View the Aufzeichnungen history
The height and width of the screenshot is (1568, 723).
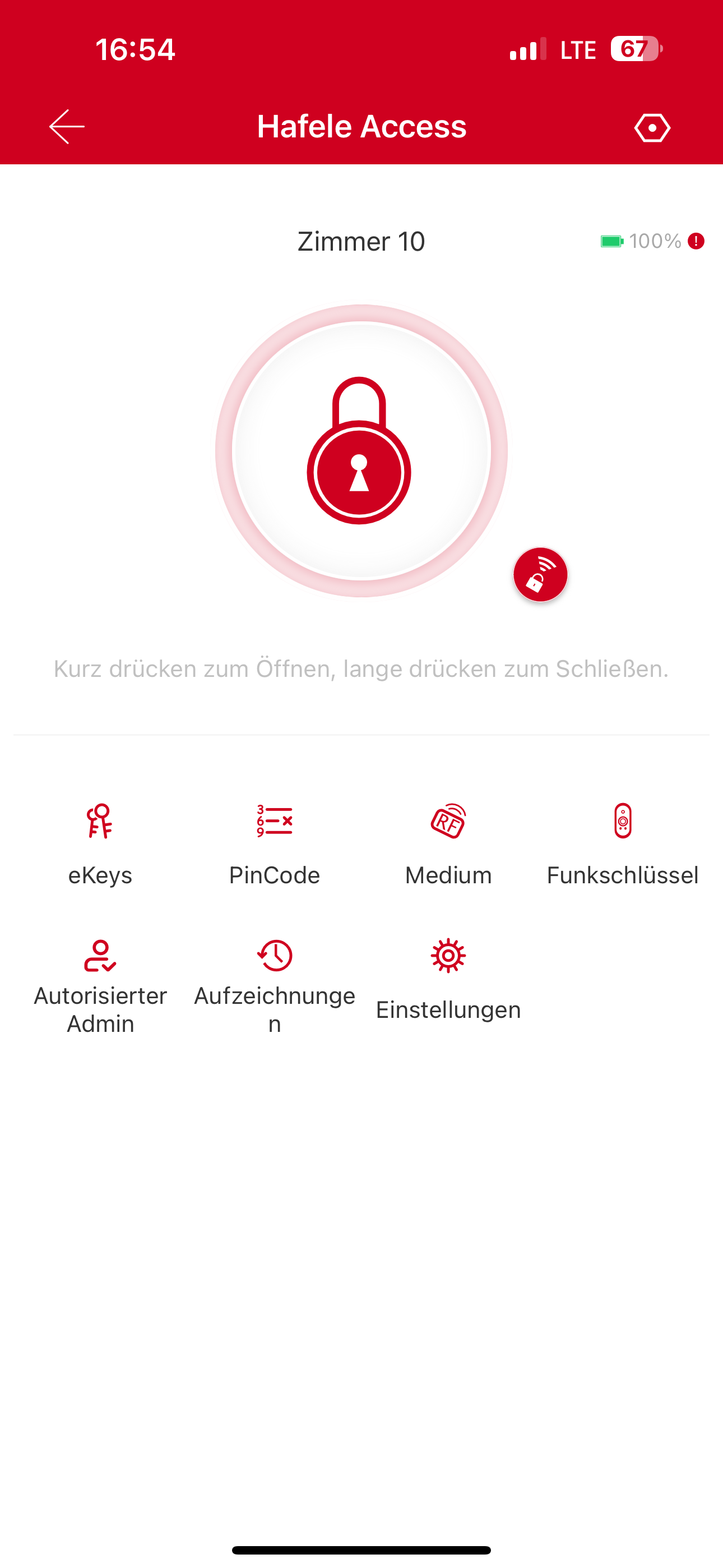point(275,985)
